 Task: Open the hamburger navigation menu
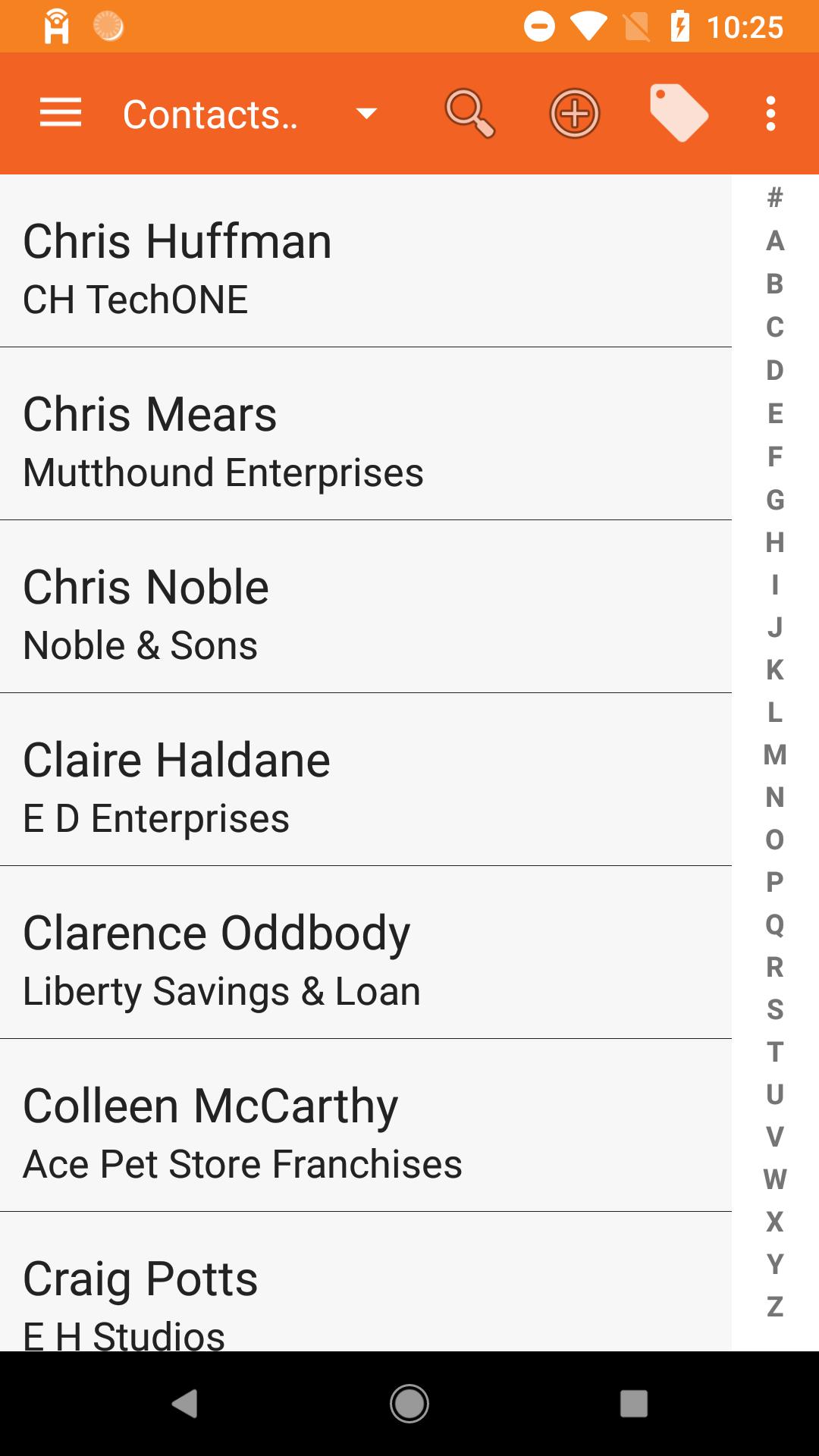[x=61, y=113]
